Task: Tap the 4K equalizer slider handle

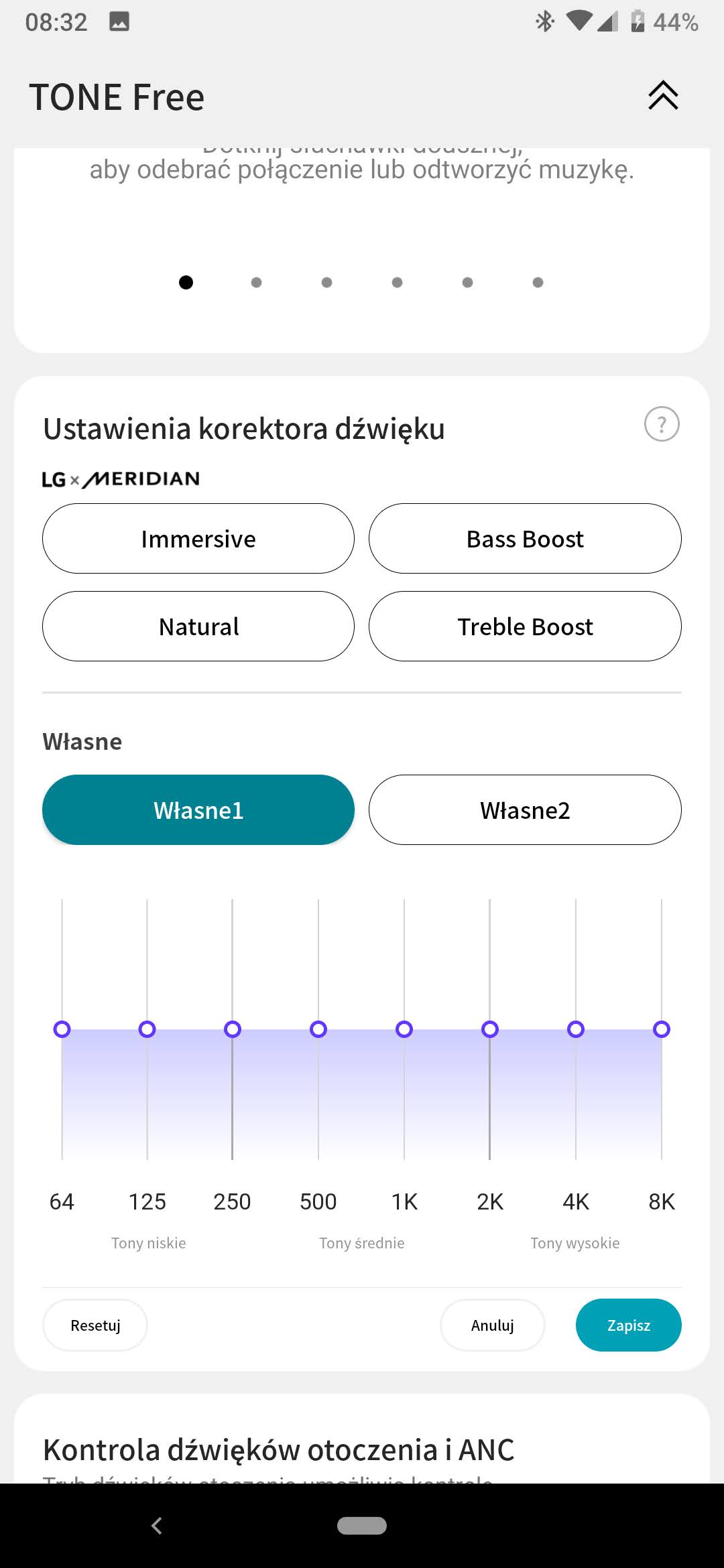Action: [576, 1029]
